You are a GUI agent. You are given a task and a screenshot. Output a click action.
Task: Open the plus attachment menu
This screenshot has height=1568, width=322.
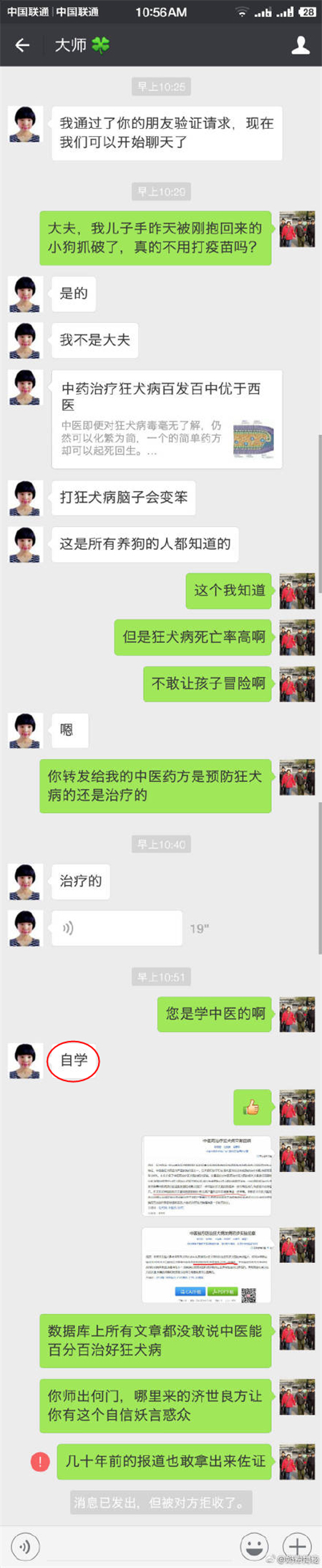297,1547
